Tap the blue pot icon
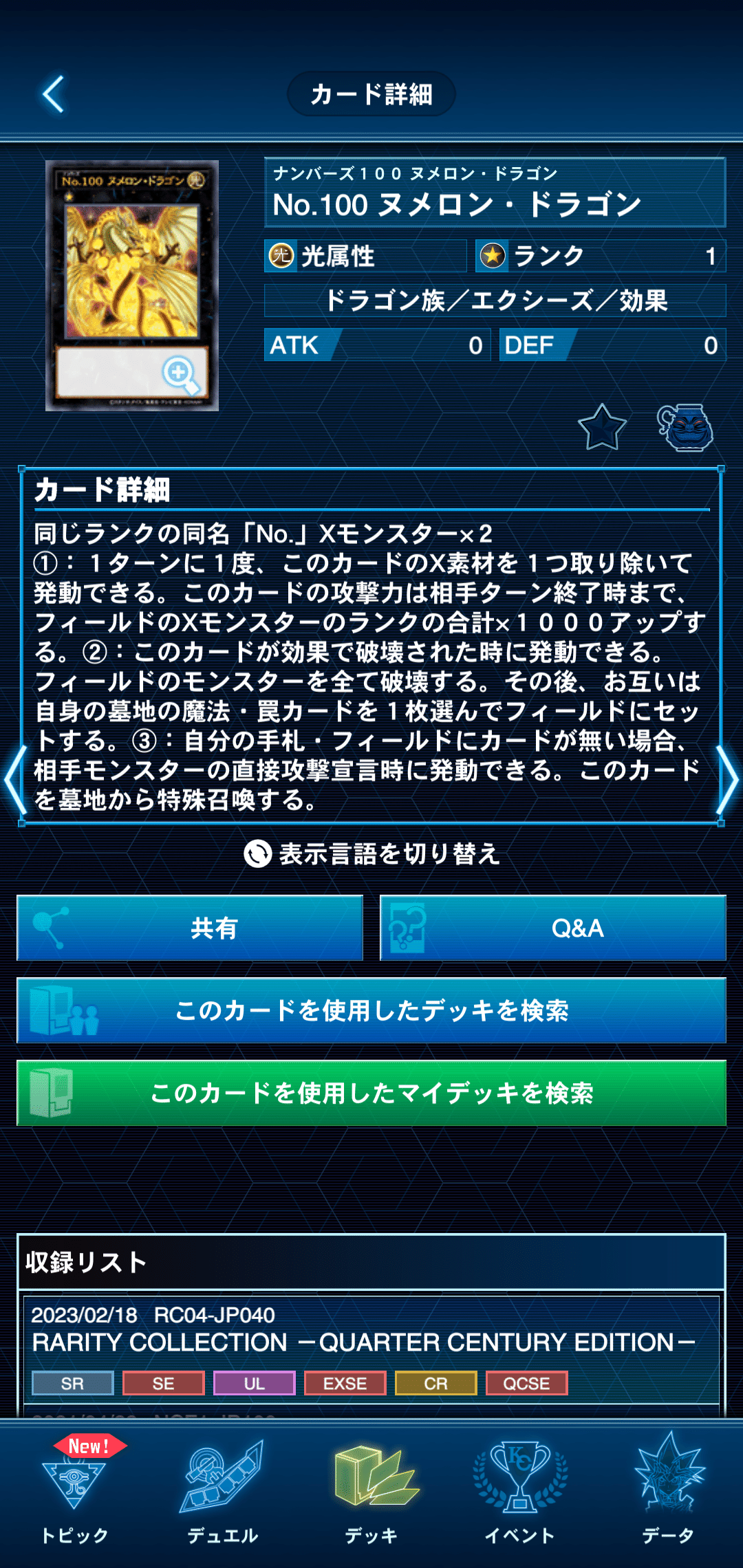 click(685, 428)
